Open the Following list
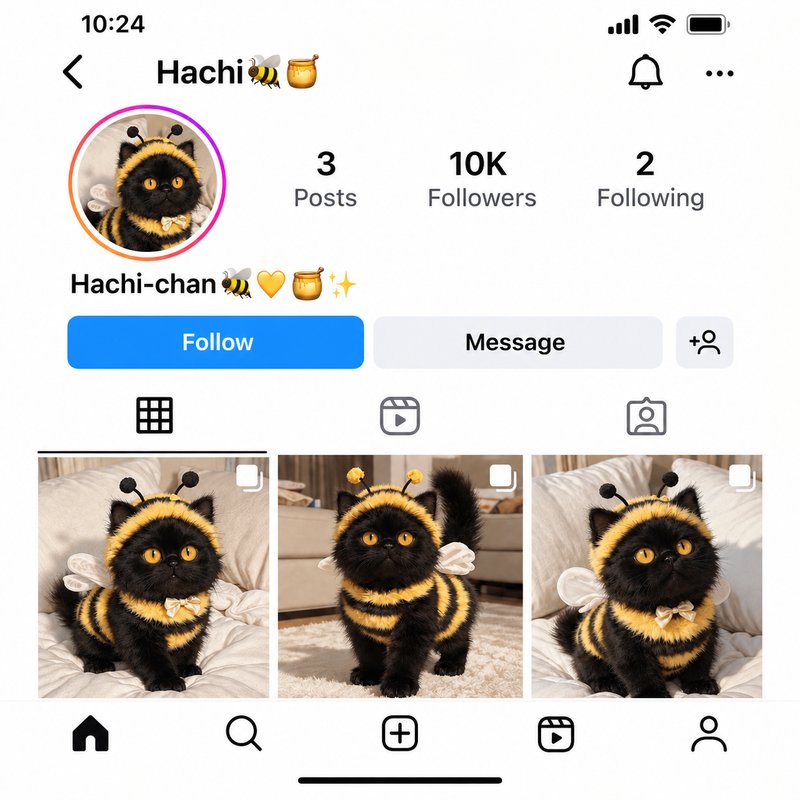This screenshot has height=800, width=800. point(650,179)
